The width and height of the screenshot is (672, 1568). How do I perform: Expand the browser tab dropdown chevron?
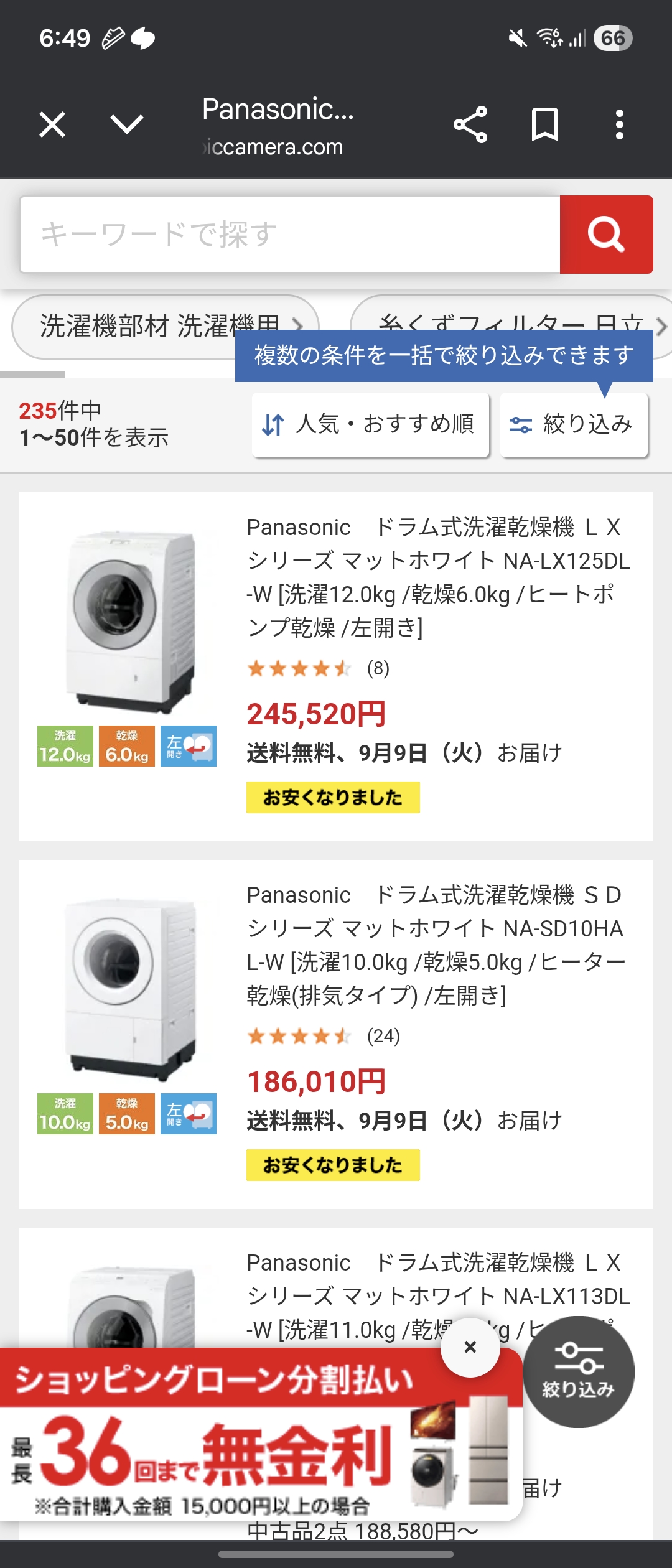click(x=127, y=124)
